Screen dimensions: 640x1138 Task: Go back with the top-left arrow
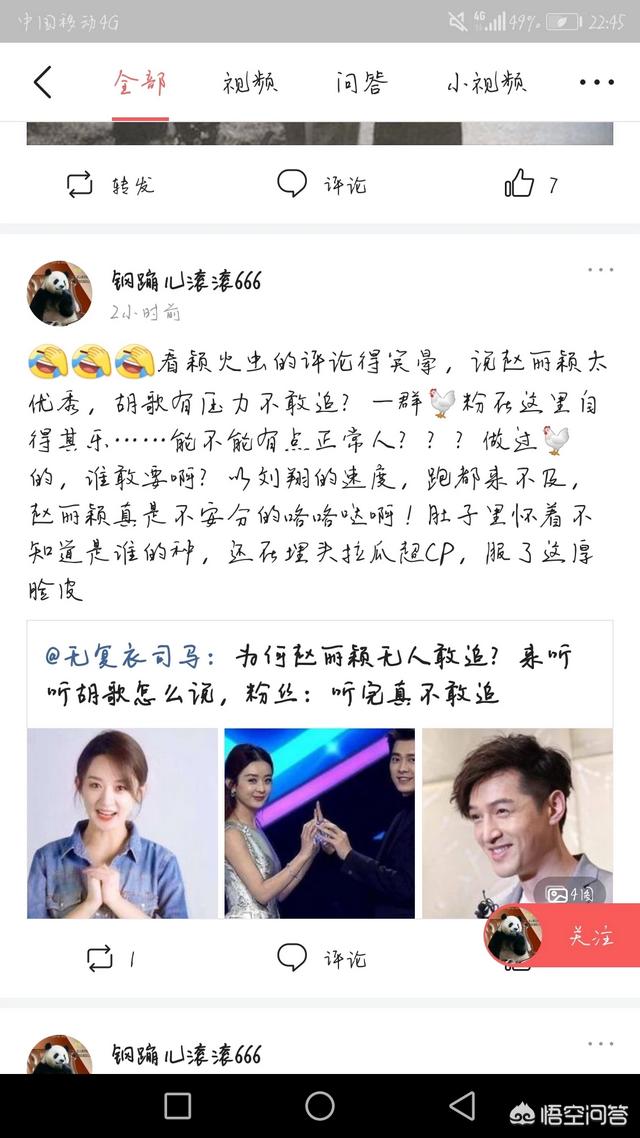click(x=42, y=82)
